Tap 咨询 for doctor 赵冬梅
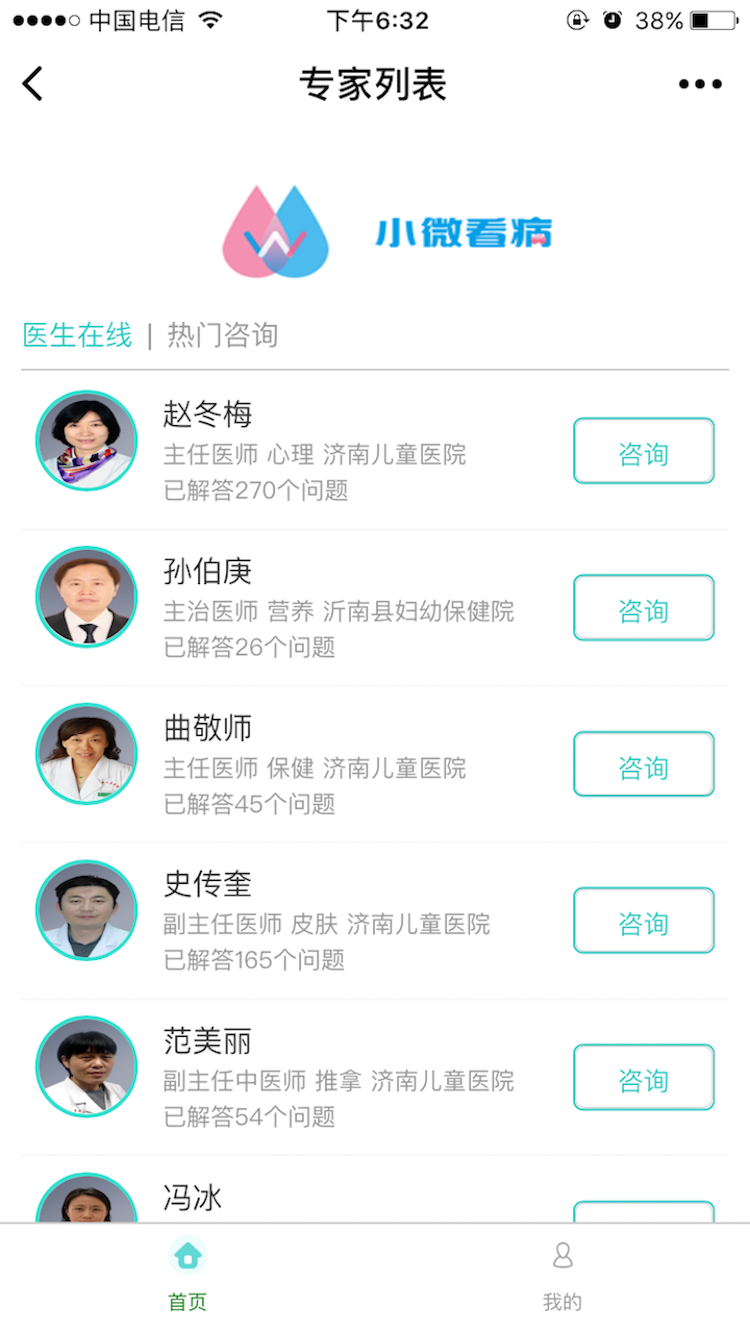 (643, 451)
